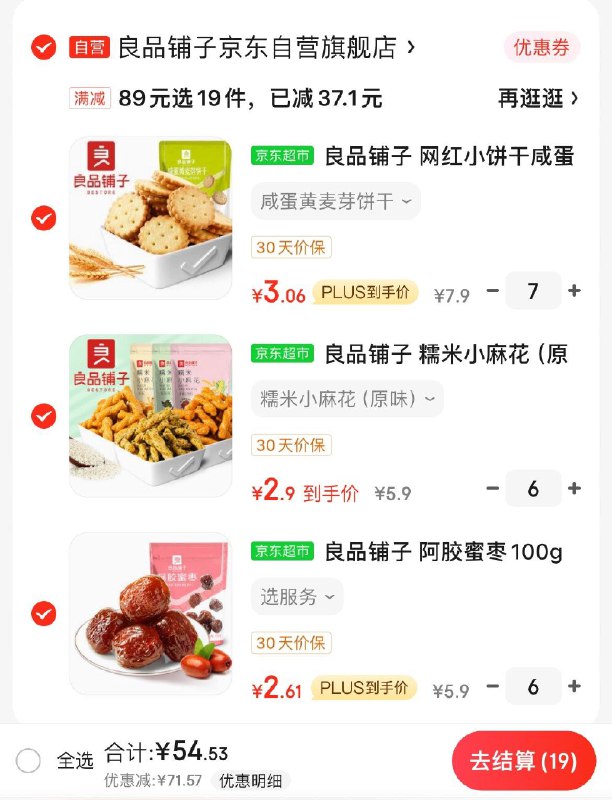This screenshot has height=800, width=612.
Task: Decrease quantity of 糯米小麻花
Action: point(492,489)
